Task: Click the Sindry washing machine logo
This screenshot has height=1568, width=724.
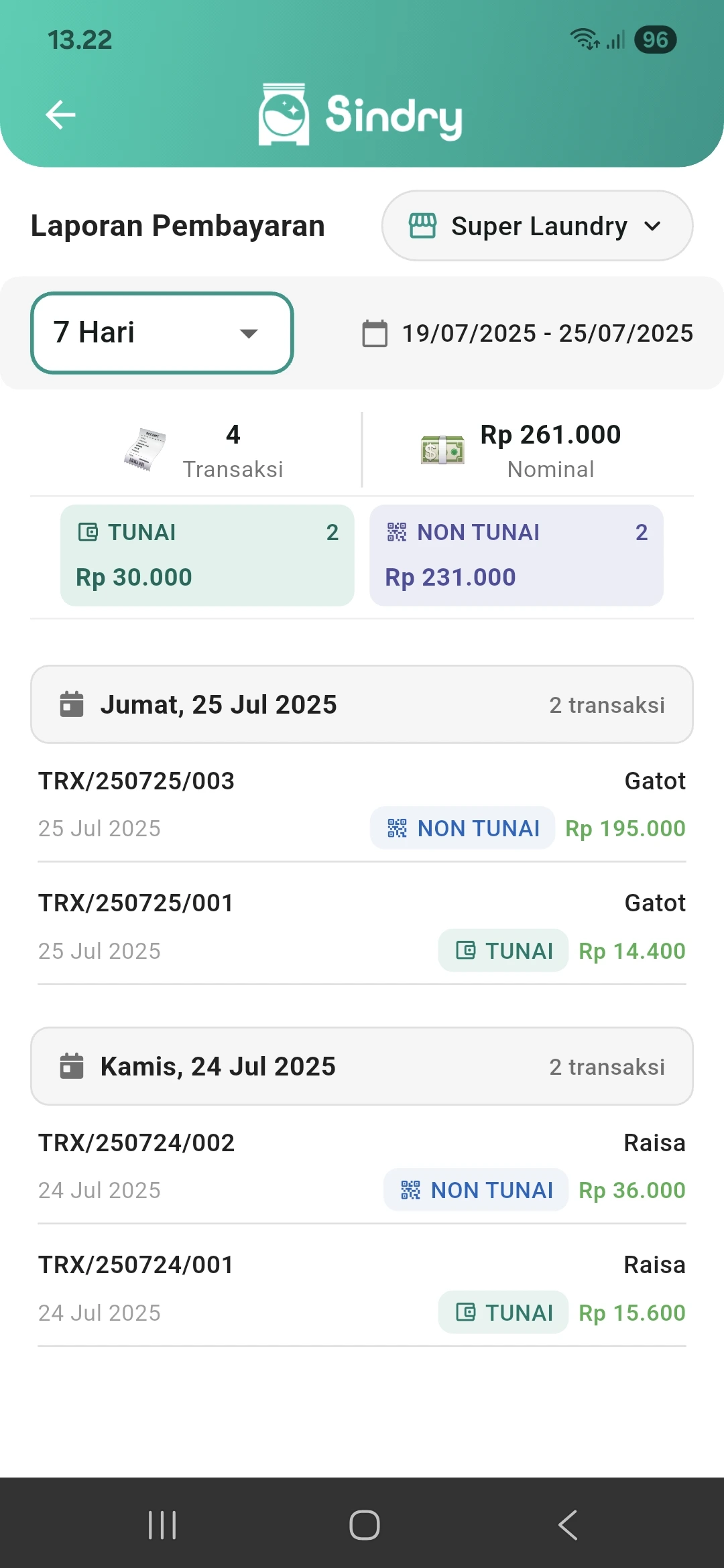Action: click(284, 114)
